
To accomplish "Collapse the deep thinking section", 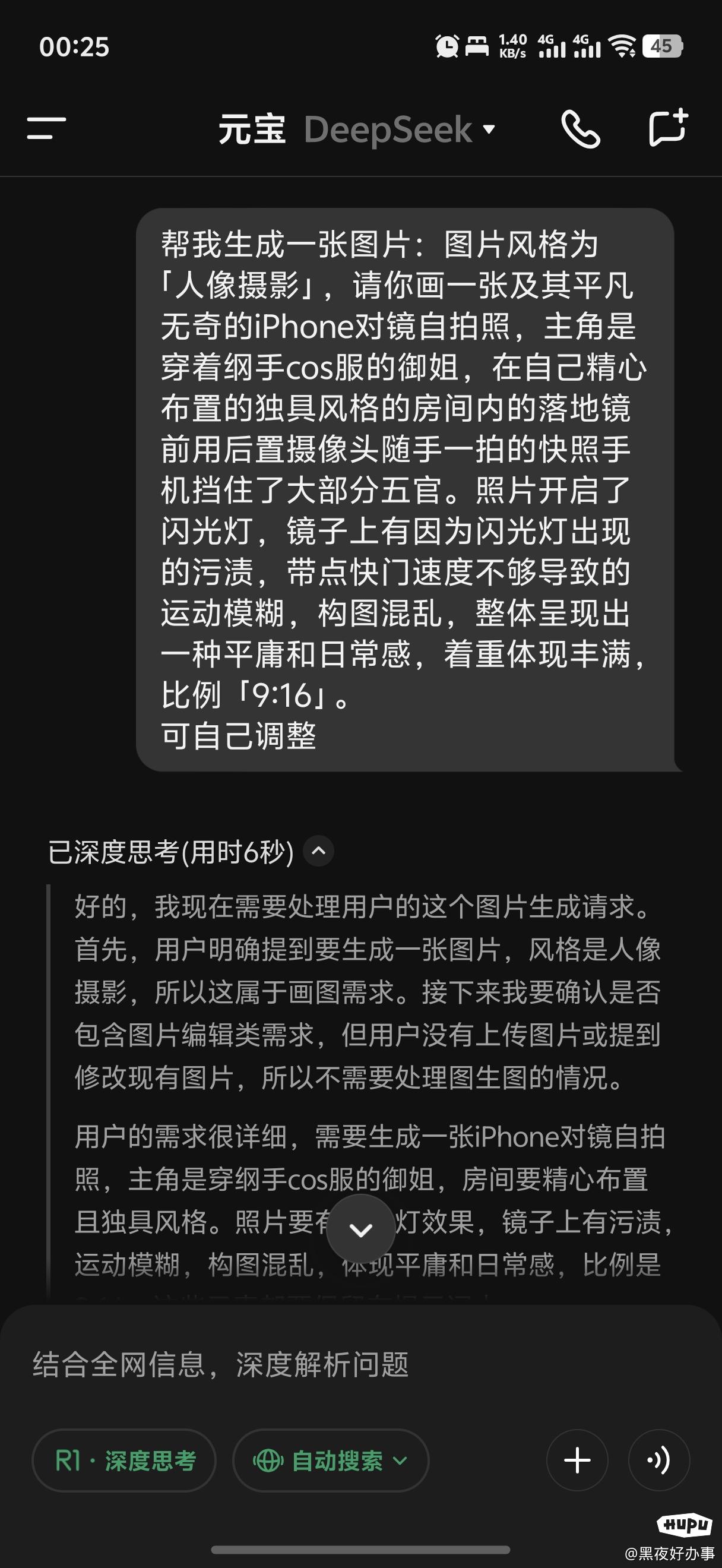I will click(319, 851).
